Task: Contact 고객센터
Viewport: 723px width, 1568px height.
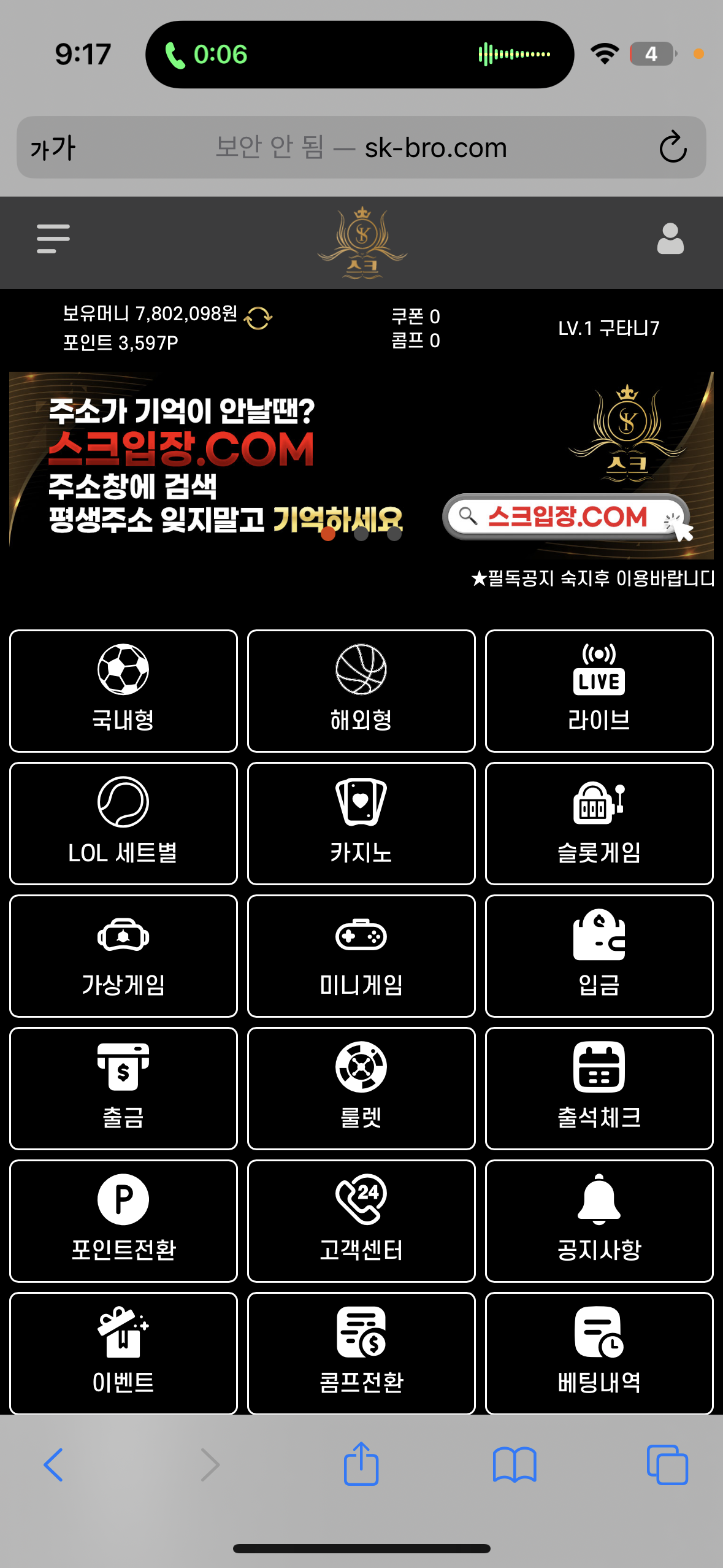Action: [361, 1220]
